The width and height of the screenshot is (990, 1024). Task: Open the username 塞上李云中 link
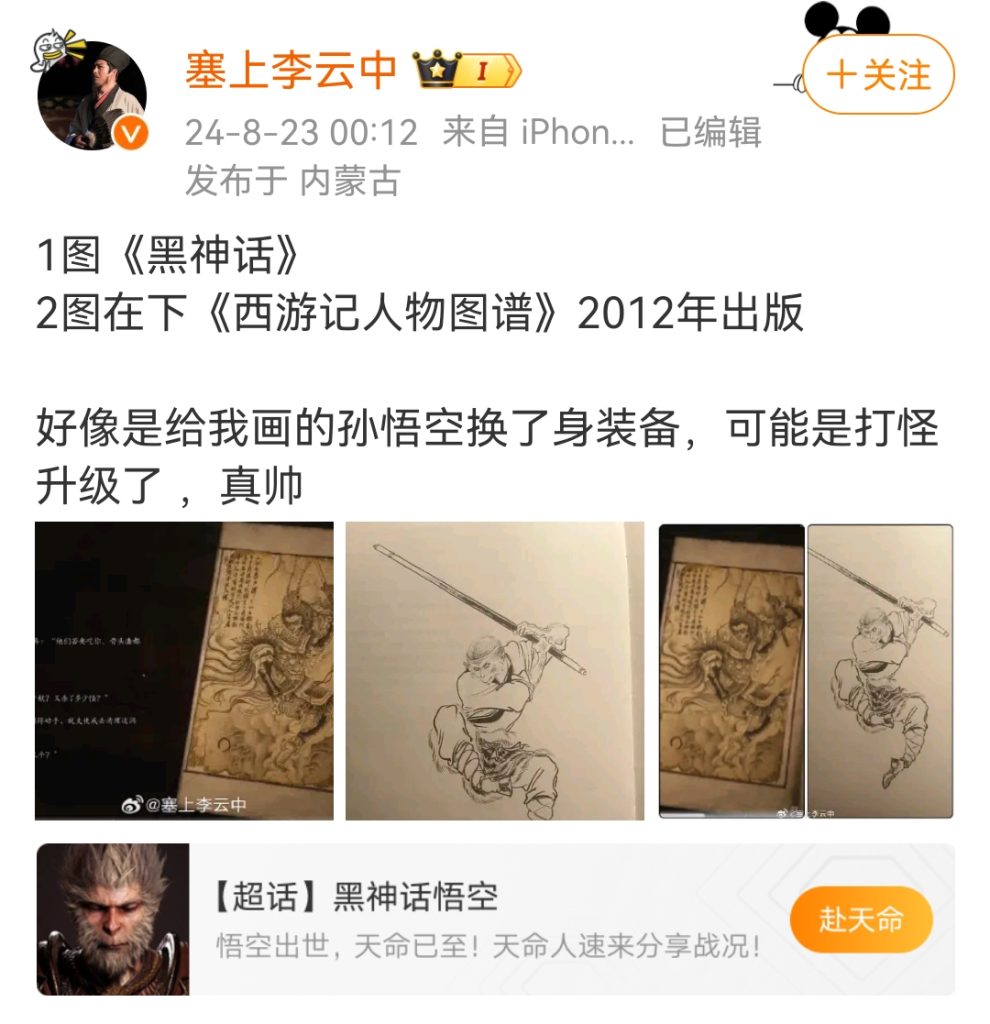click(x=291, y=70)
